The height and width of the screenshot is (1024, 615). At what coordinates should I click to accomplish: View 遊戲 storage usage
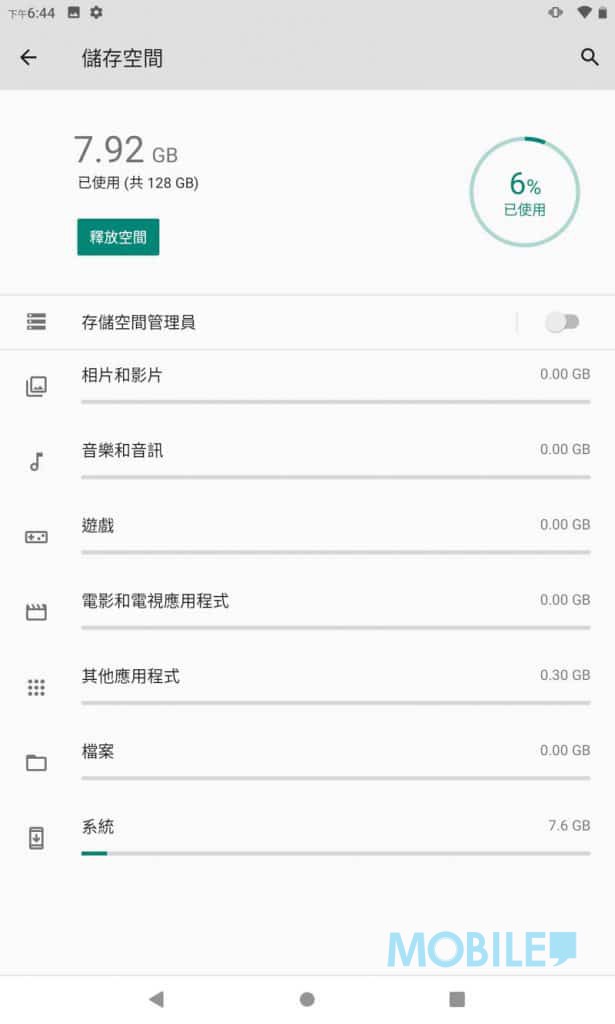308,537
